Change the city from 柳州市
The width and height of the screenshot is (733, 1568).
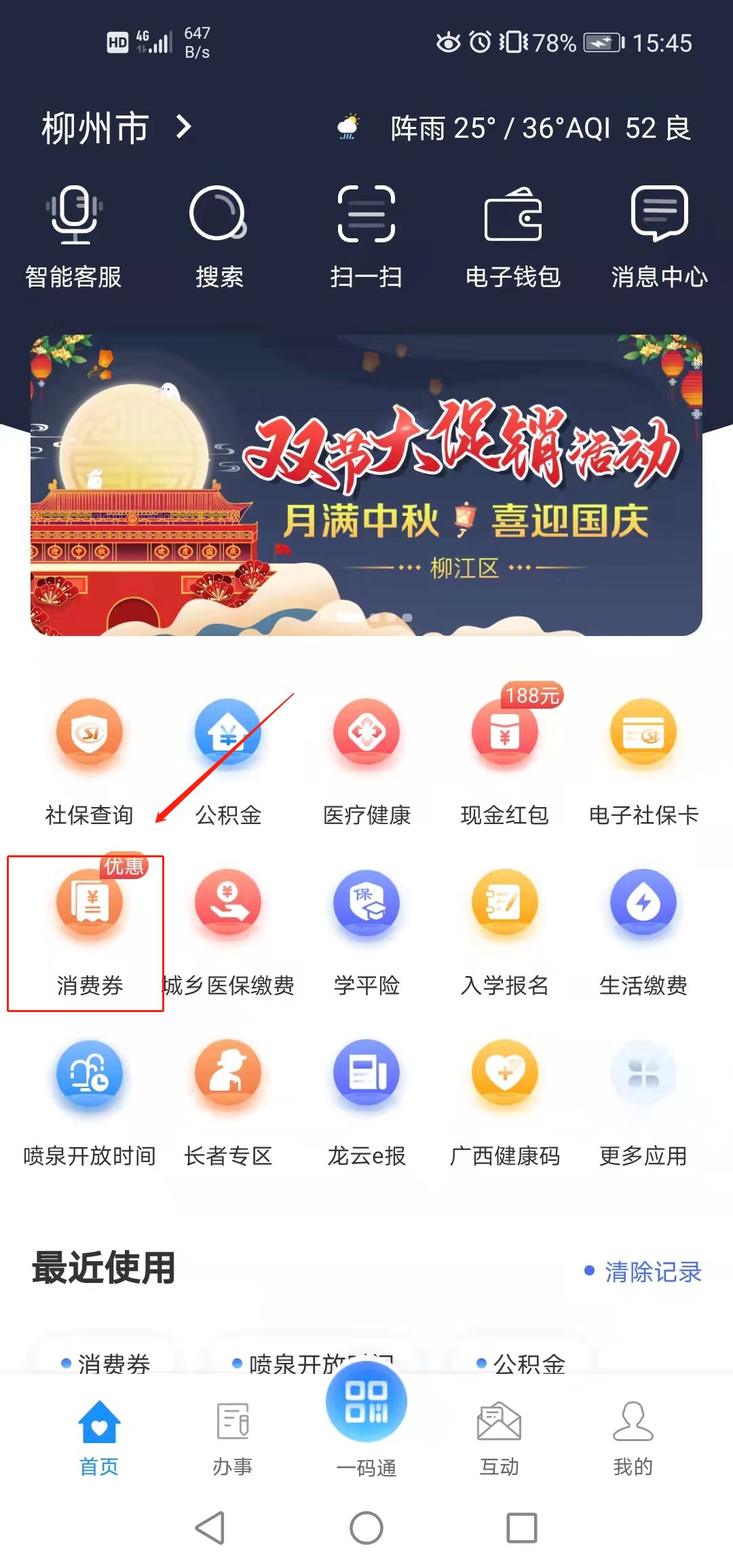click(x=115, y=128)
